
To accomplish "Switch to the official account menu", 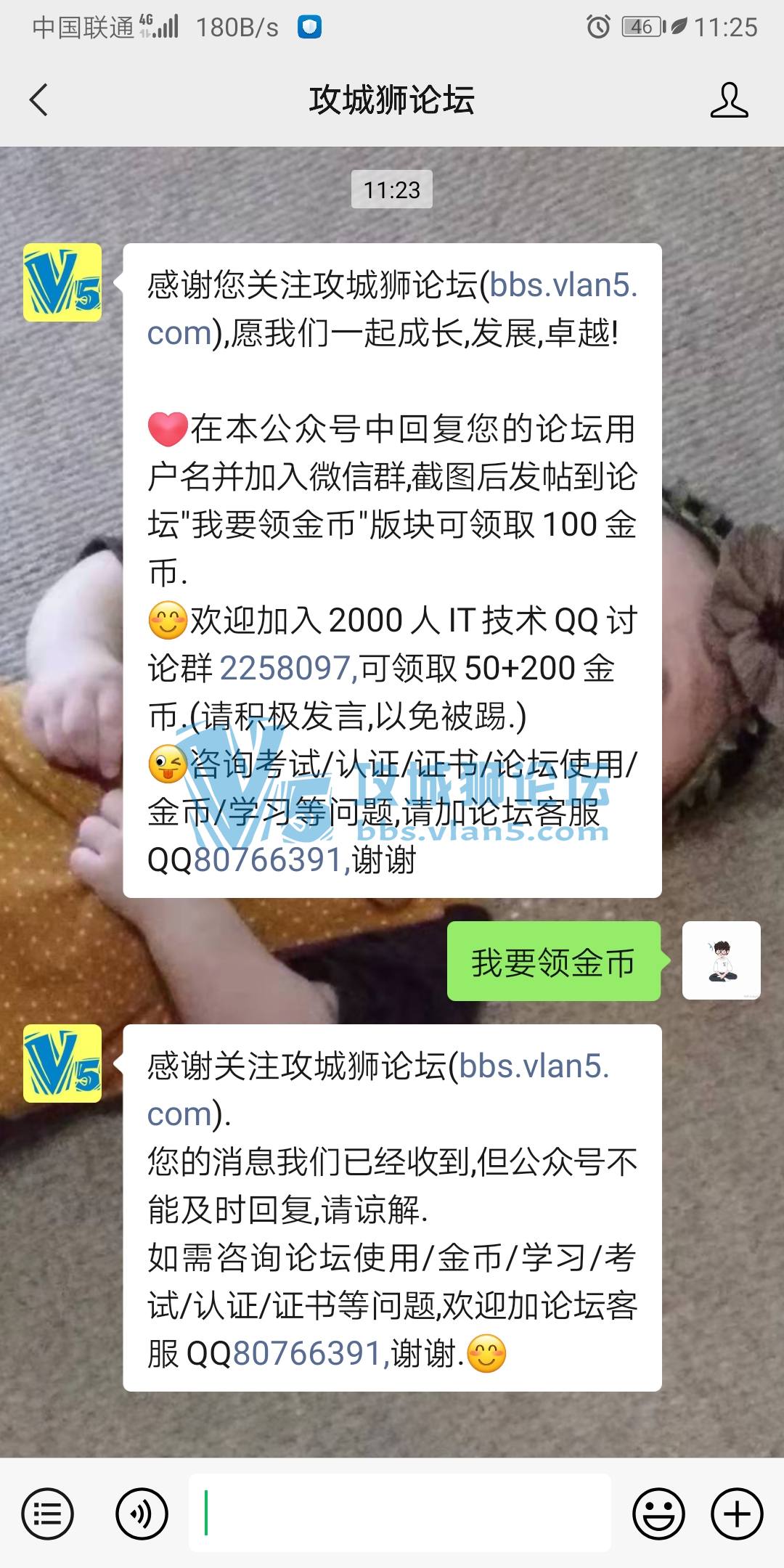I will [x=48, y=1514].
